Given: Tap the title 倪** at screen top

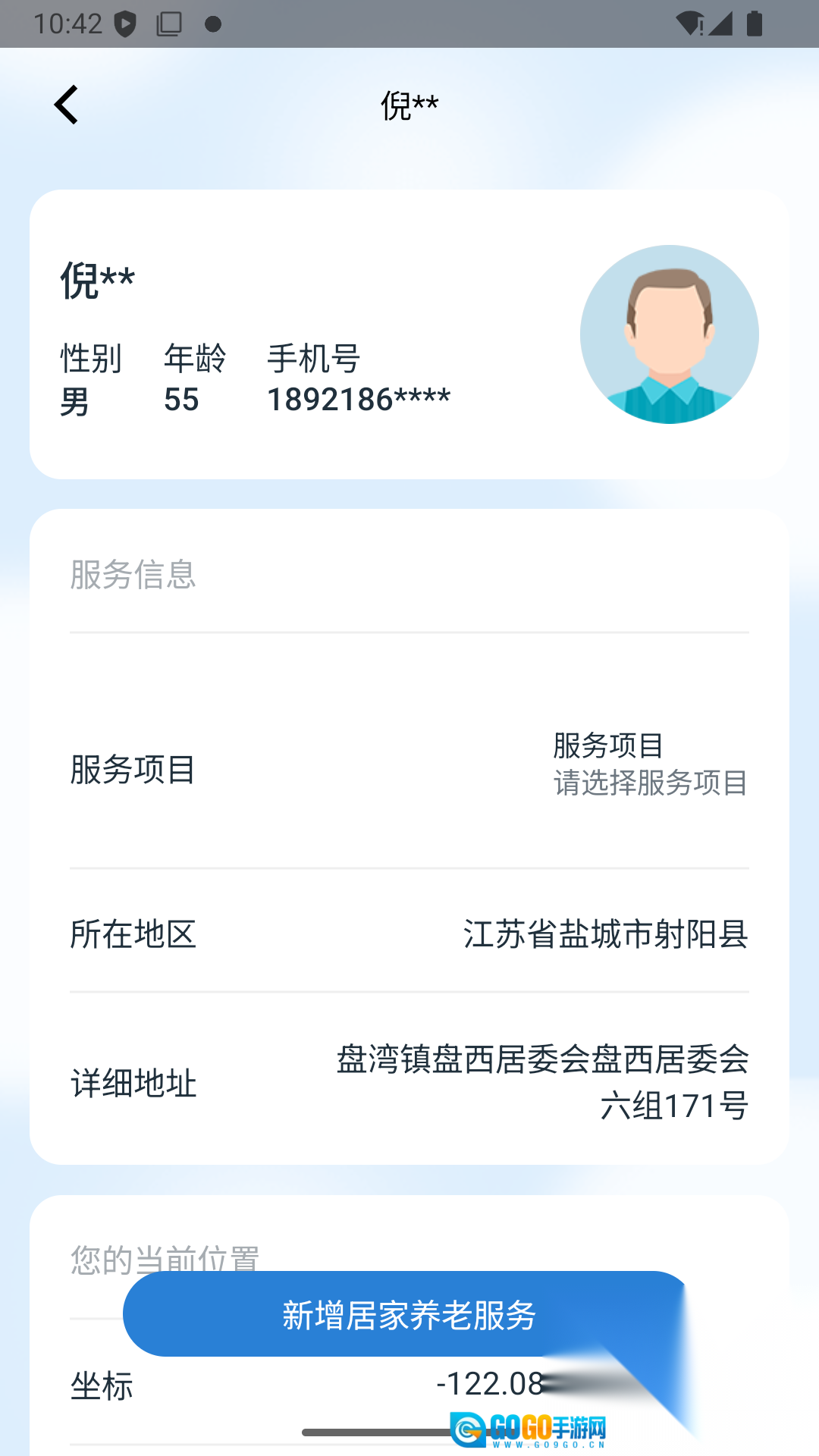Looking at the screenshot, I should [409, 104].
